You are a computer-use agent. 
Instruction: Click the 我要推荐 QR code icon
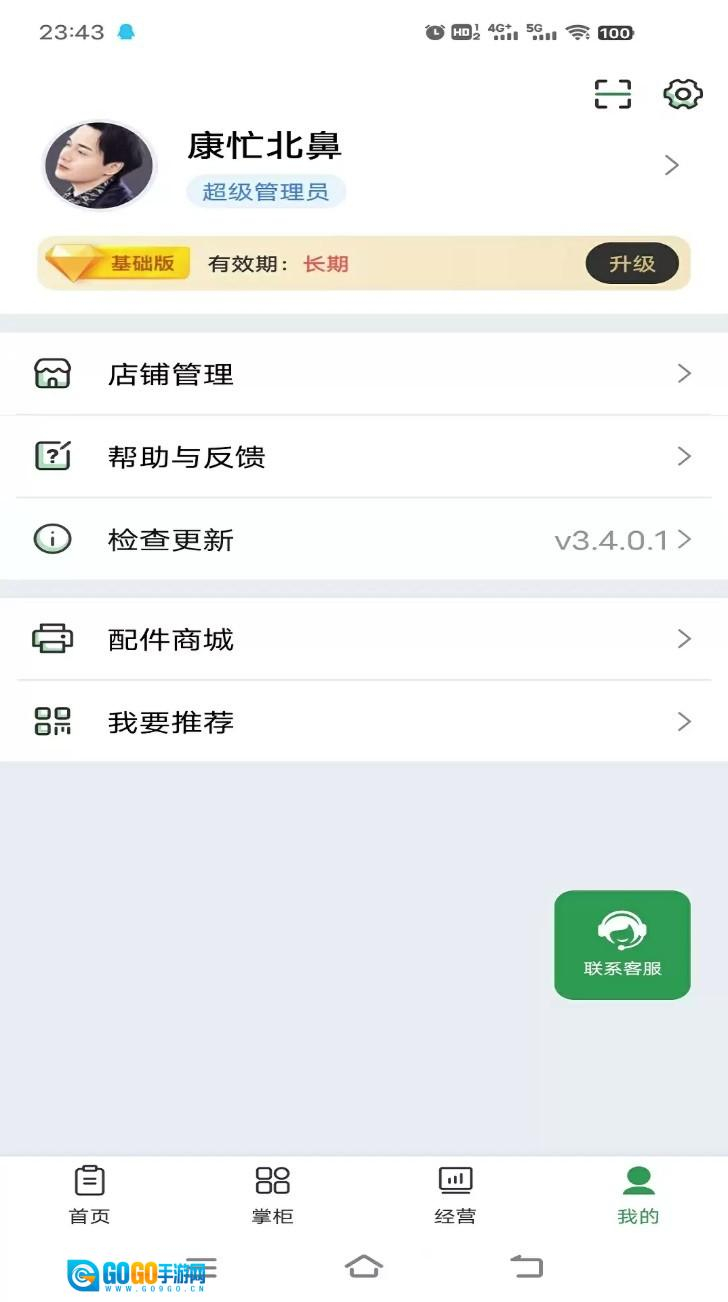[x=53, y=721]
